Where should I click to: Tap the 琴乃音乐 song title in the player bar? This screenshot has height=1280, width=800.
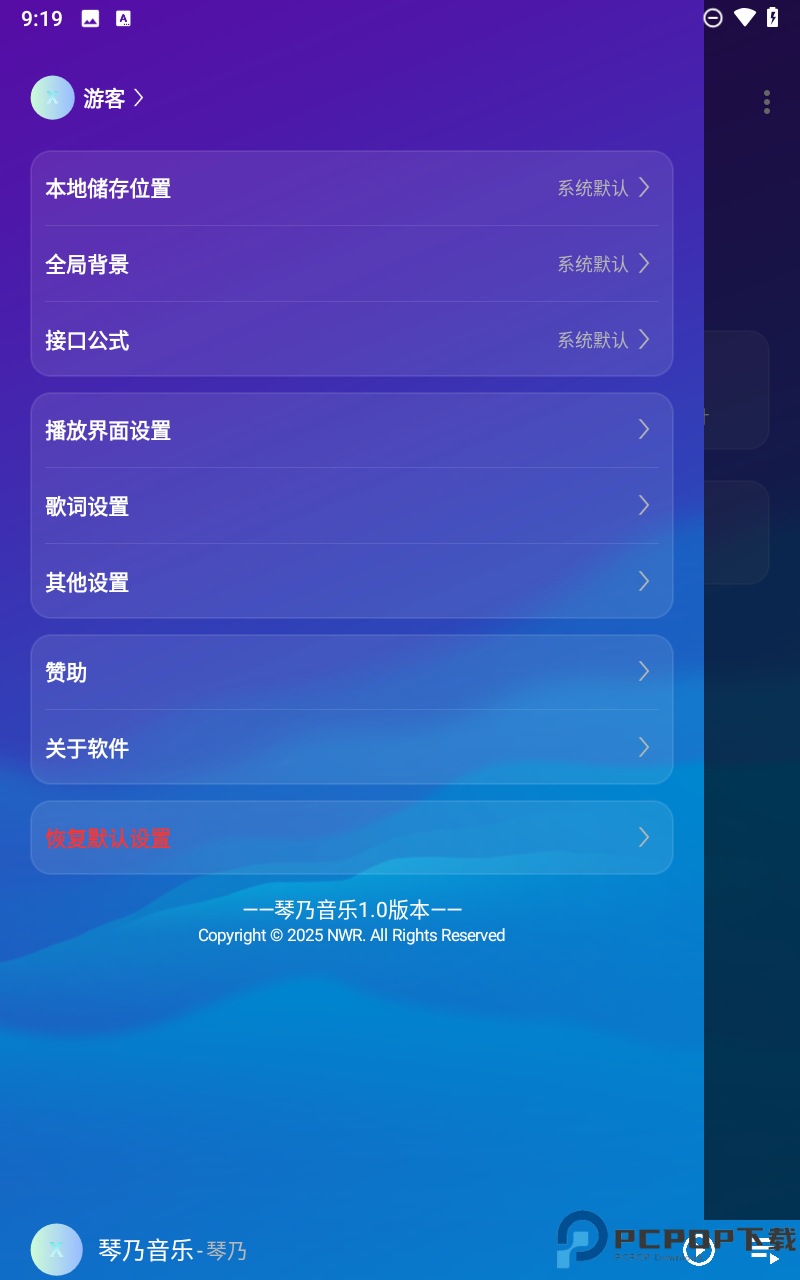147,1249
